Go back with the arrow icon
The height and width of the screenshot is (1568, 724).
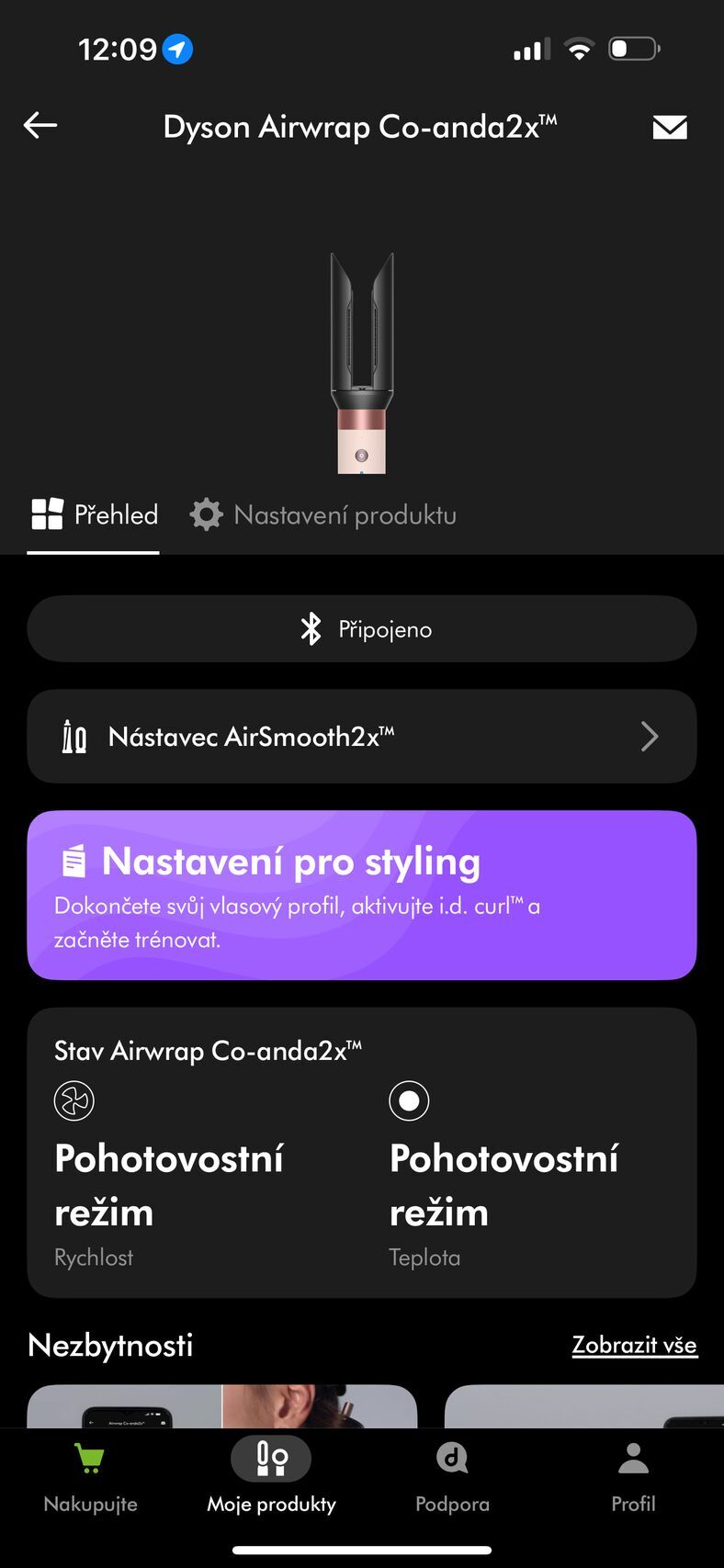point(40,126)
